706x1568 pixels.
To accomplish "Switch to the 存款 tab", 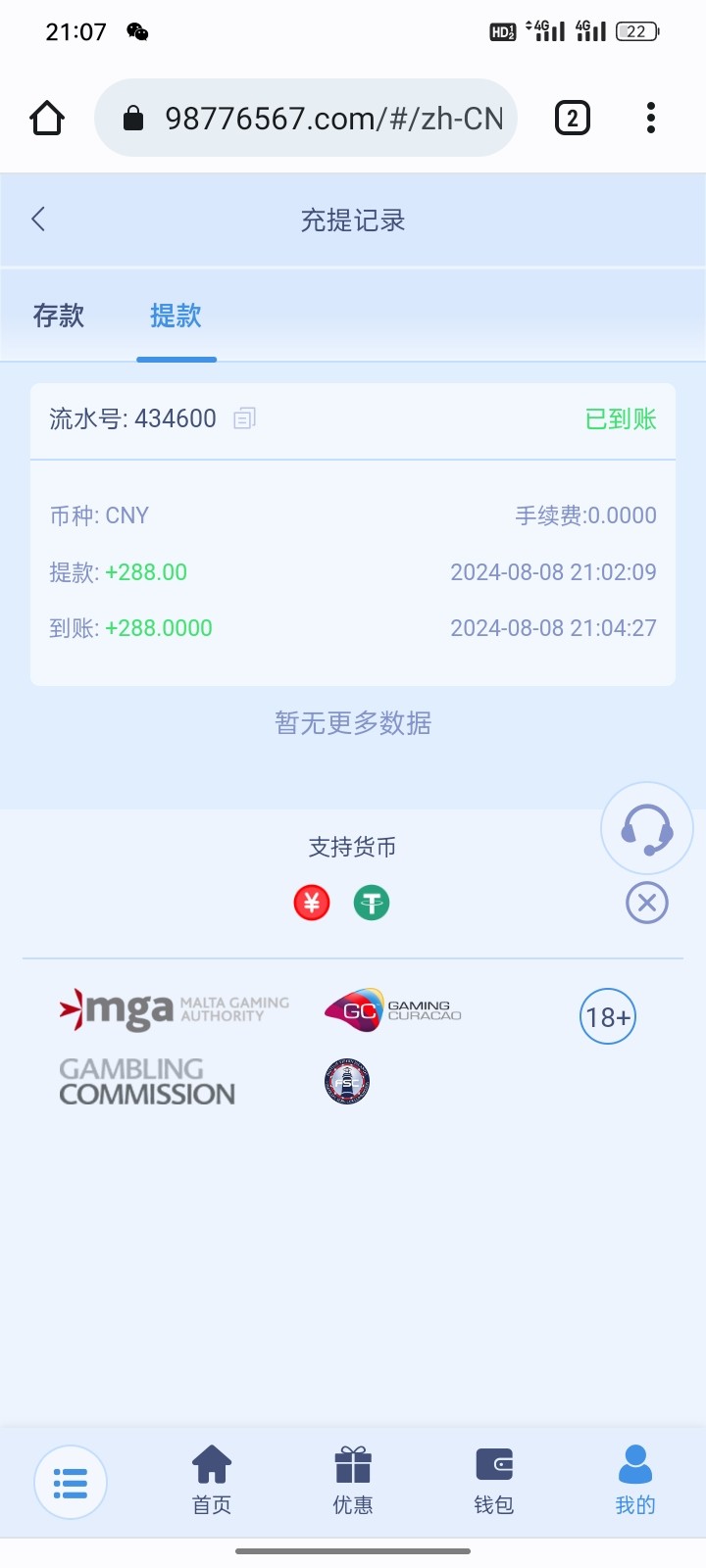I will click(x=59, y=316).
